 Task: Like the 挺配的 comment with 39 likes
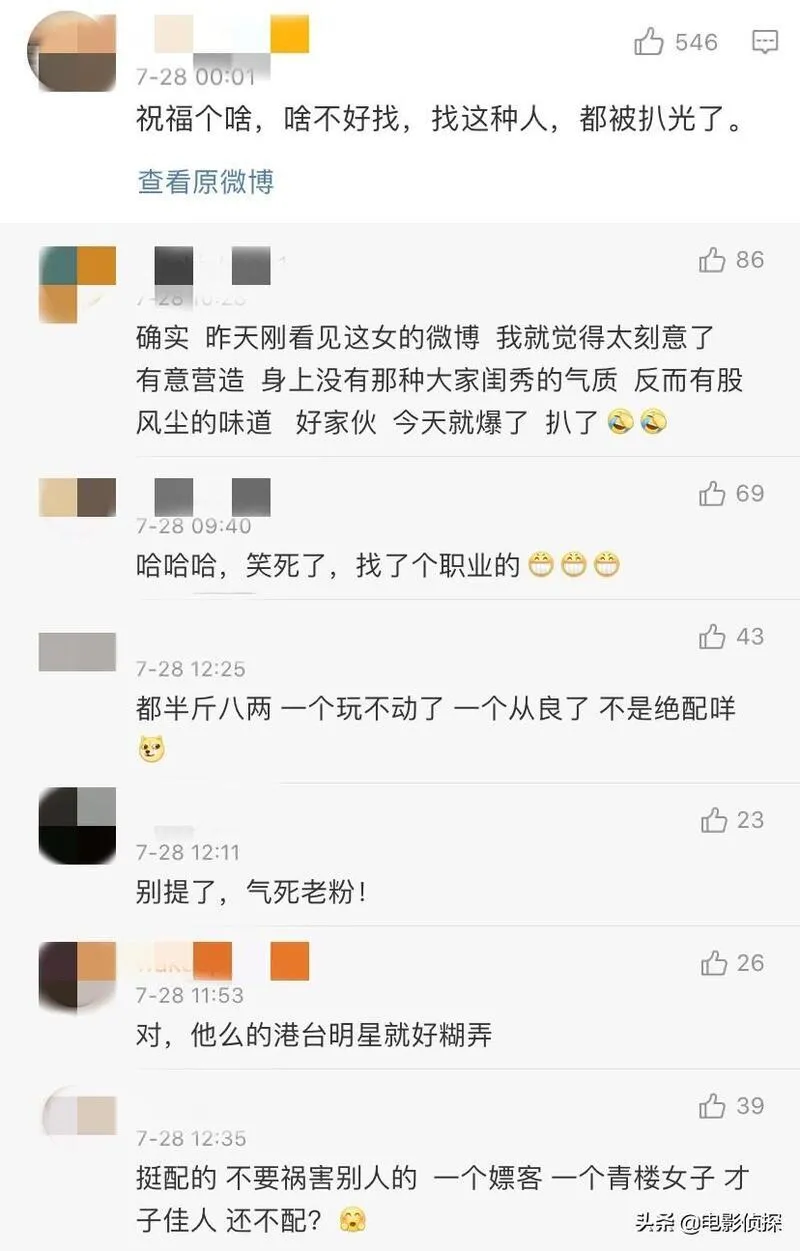tap(713, 1106)
